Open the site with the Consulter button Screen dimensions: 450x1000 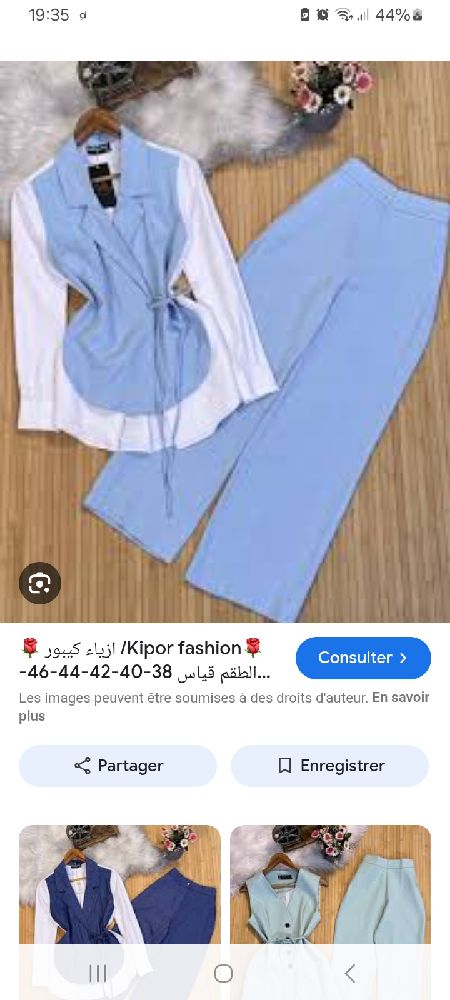(363, 658)
